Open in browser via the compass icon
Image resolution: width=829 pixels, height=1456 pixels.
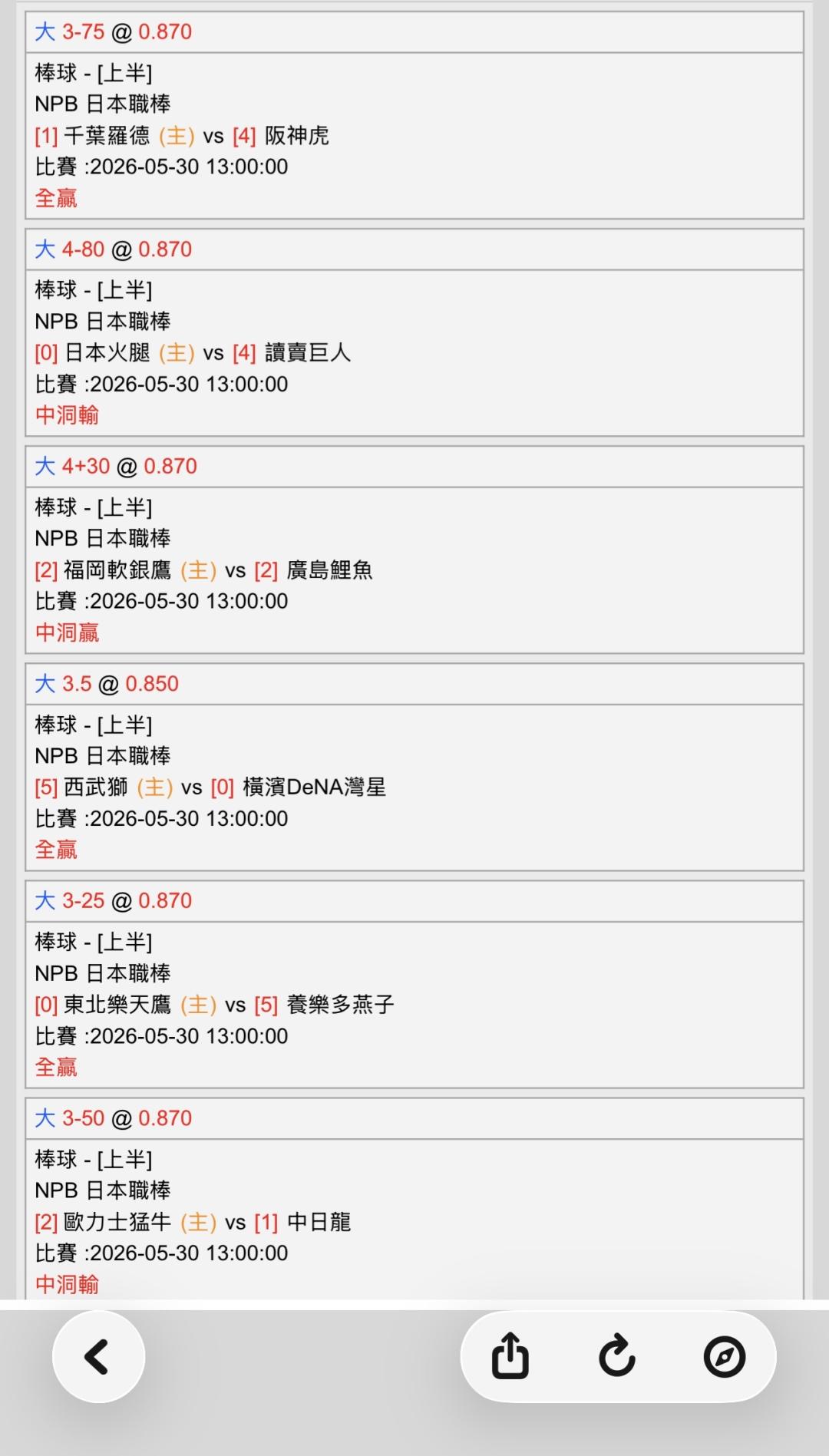[x=725, y=1357]
